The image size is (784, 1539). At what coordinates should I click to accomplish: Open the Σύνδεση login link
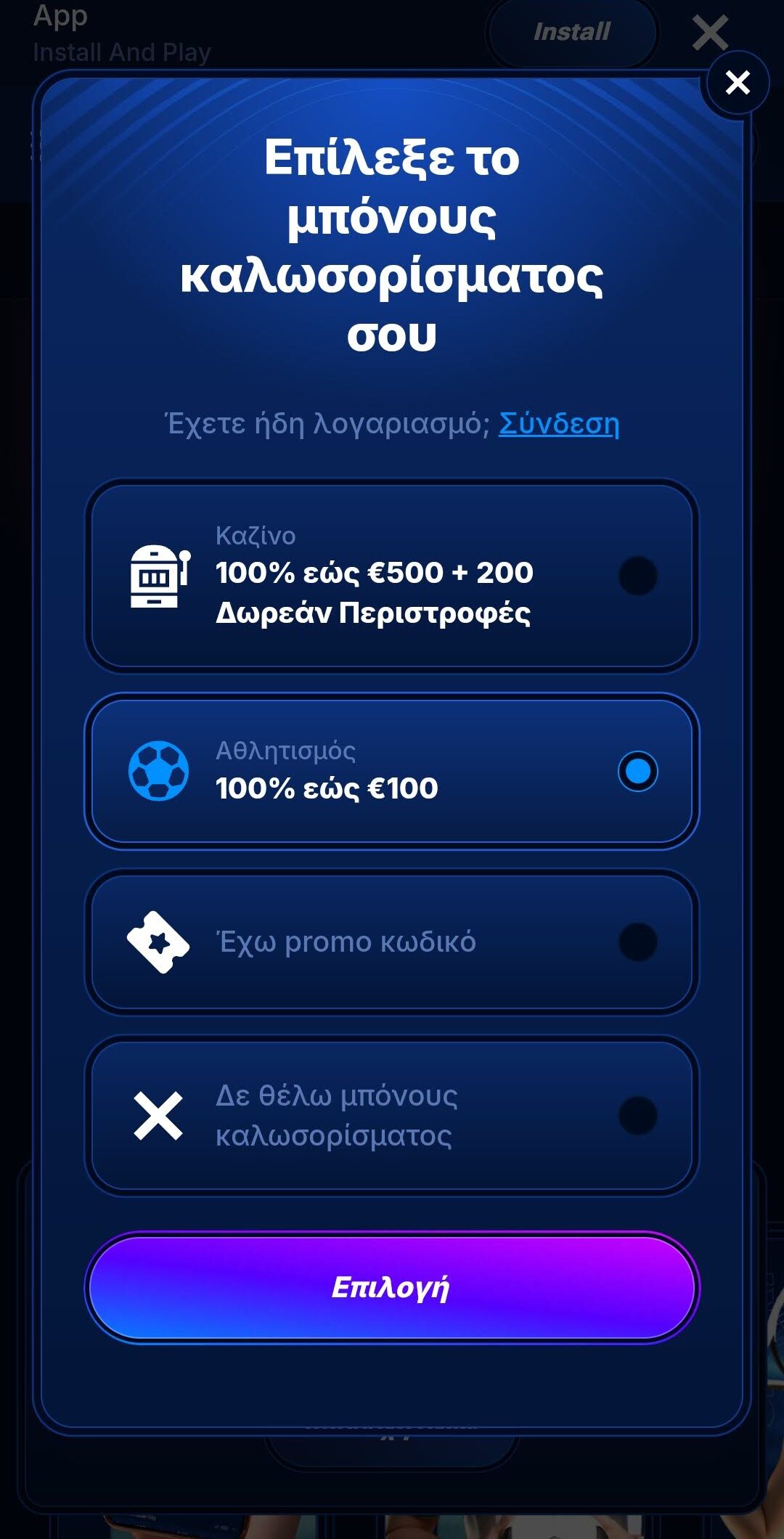559,423
